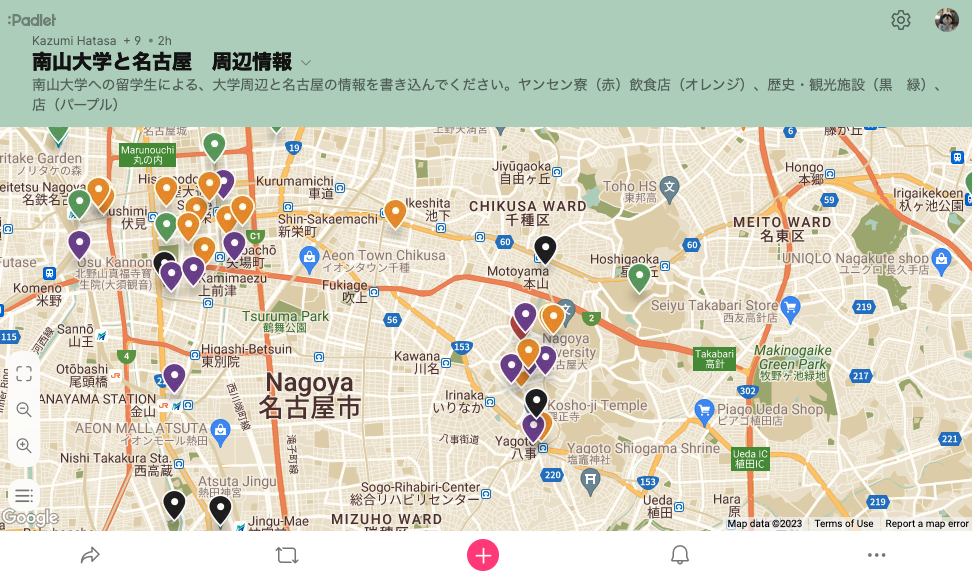Open the notifications bell
Image resolution: width=972 pixels, height=578 pixels.
pos(680,555)
